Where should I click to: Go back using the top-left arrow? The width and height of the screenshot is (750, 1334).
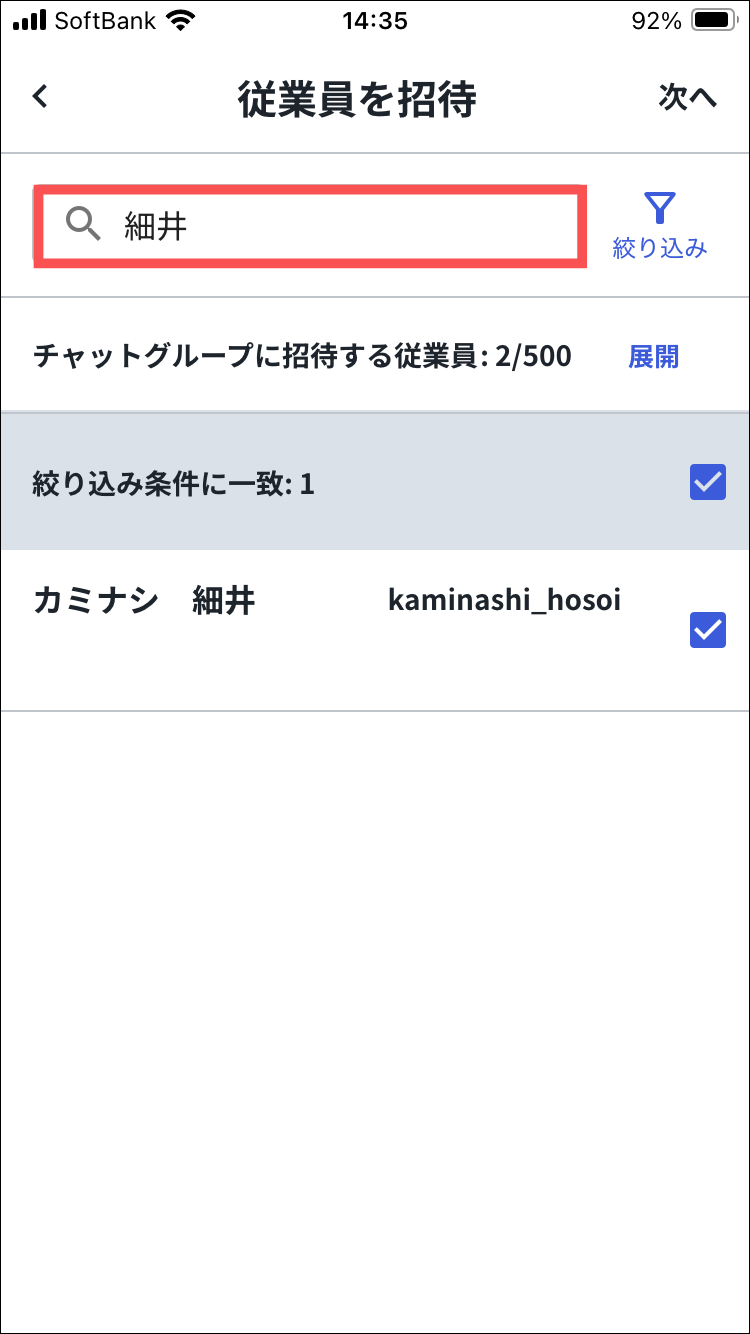(x=40, y=97)
